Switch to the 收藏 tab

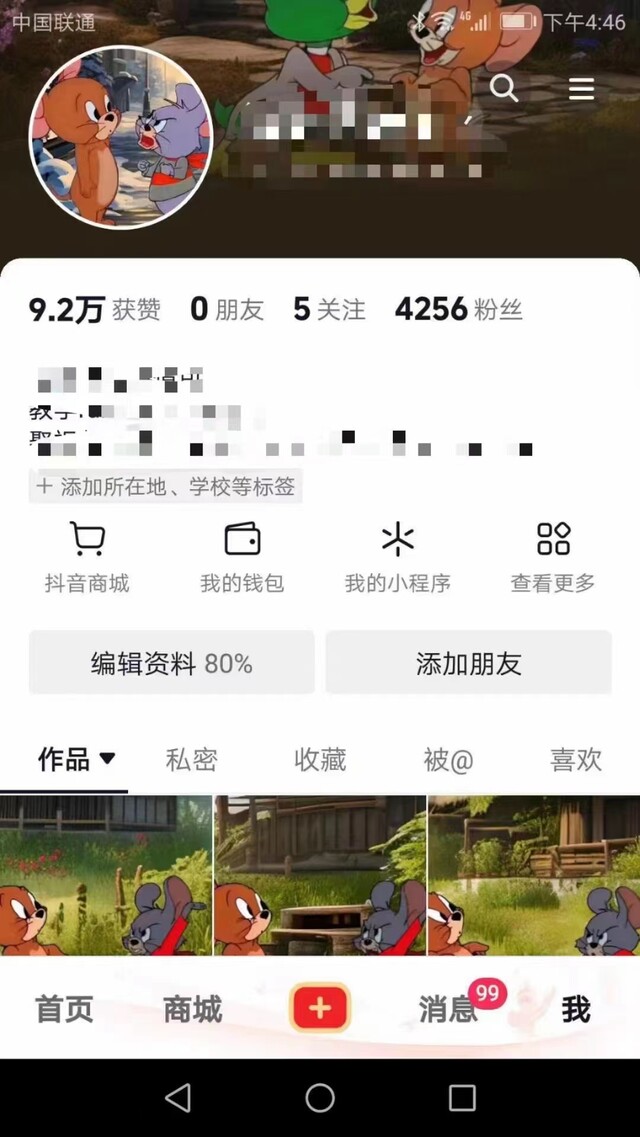coord(320,760)
